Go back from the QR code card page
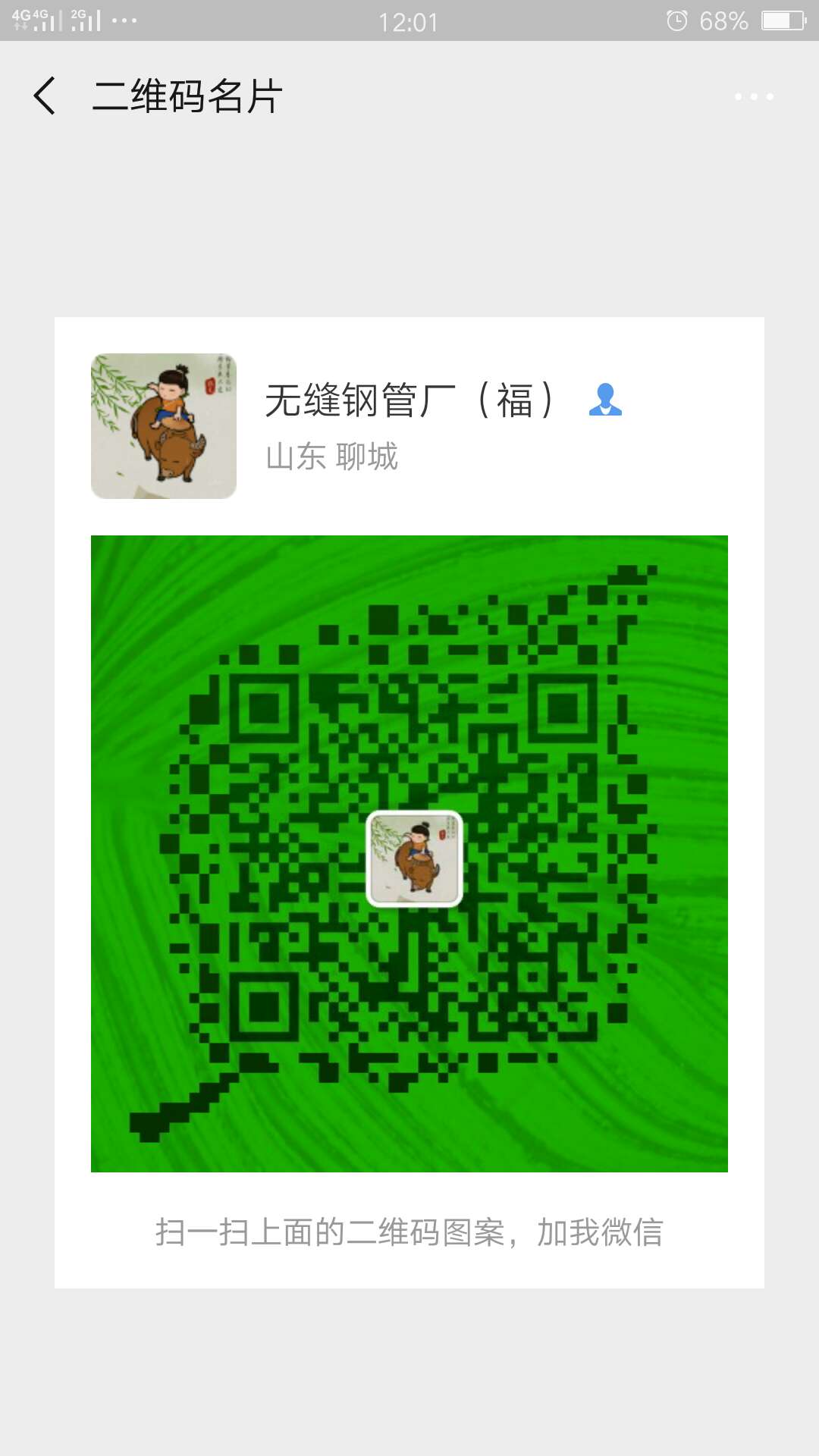Viewport: 819px width, 1456px height. [45, 96]
